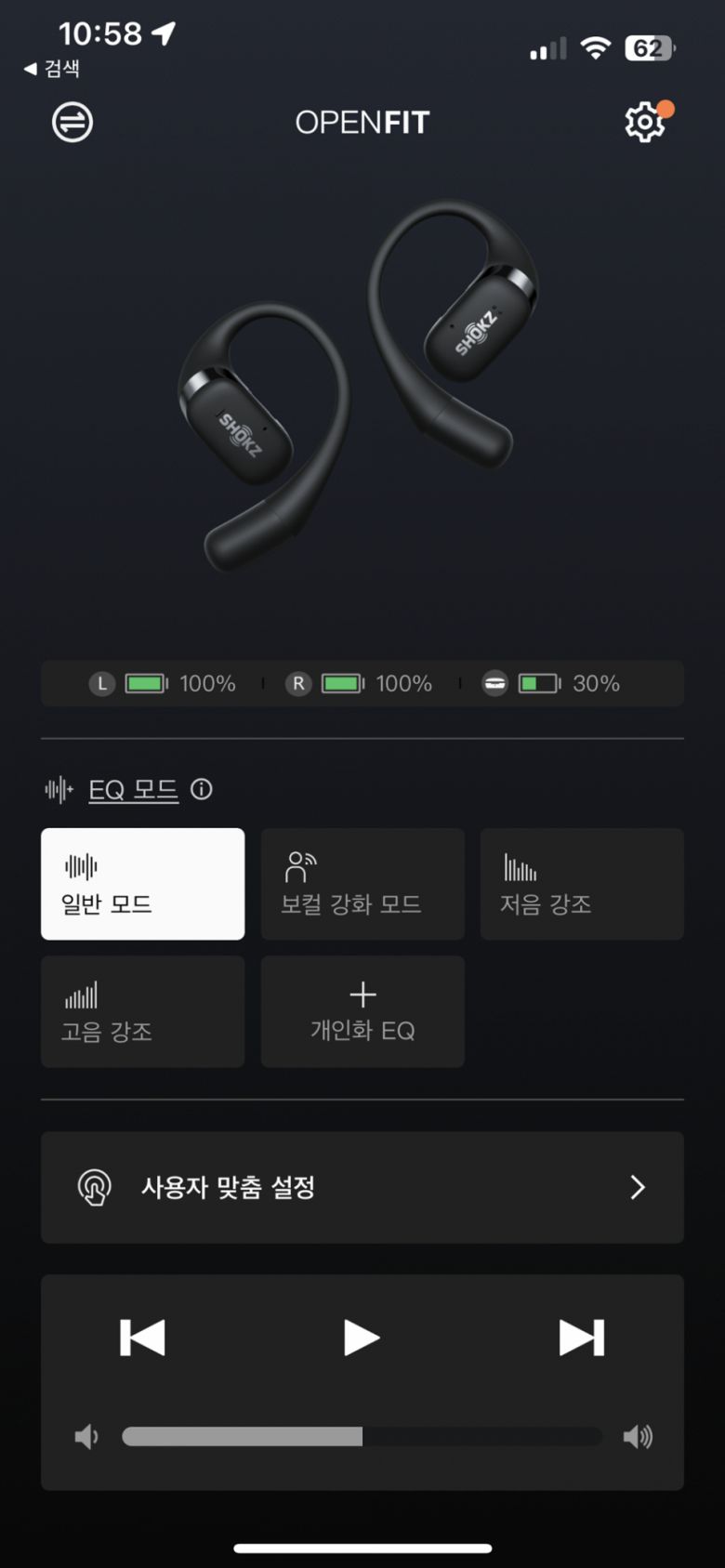Enable the 보컬 강화 모드 EQ preset
This screenshot has height=1568, width=725.
click(362, 884)
